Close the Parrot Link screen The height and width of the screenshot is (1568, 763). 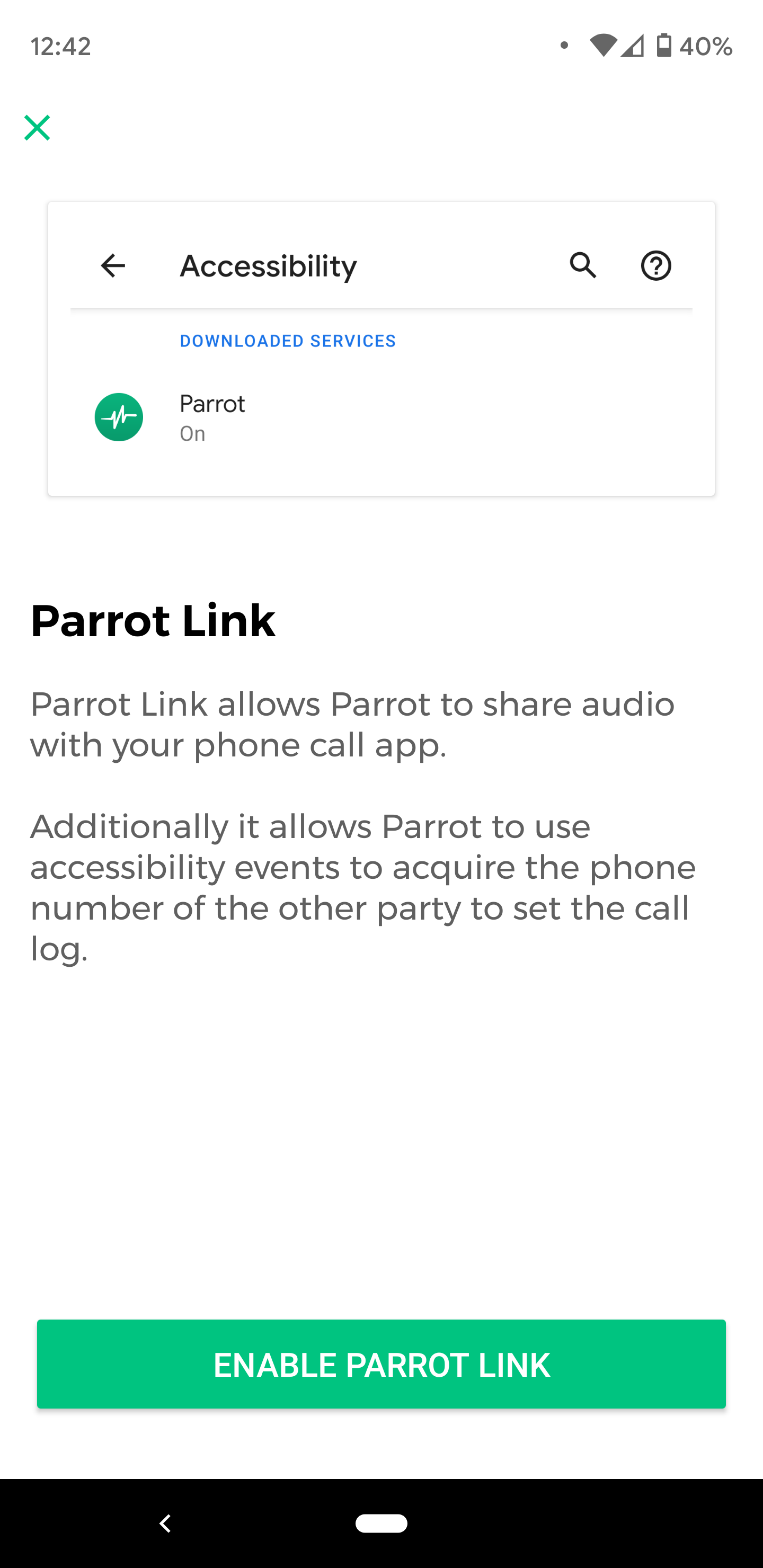coord(37,128)
